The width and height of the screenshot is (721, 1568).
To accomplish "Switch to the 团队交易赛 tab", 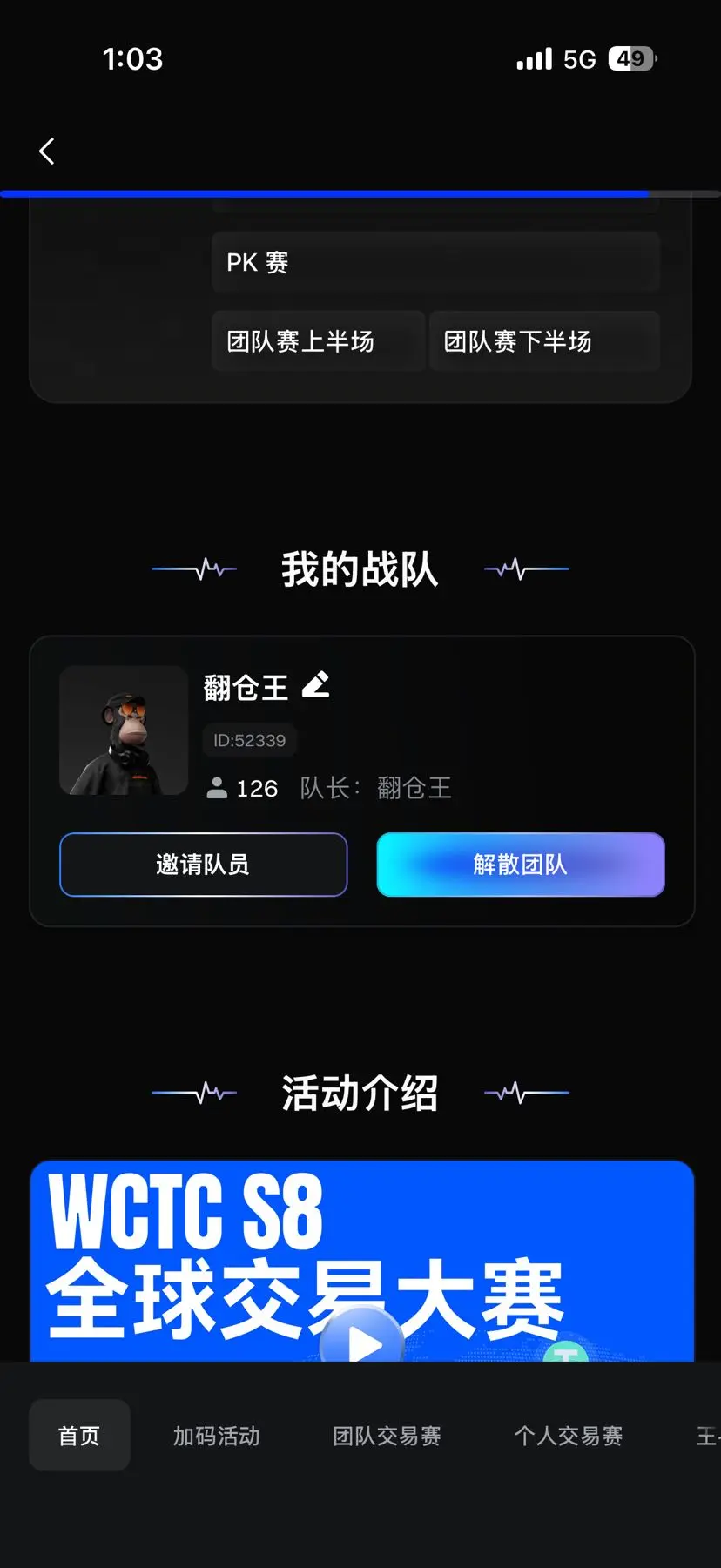I will point(387,1436).
